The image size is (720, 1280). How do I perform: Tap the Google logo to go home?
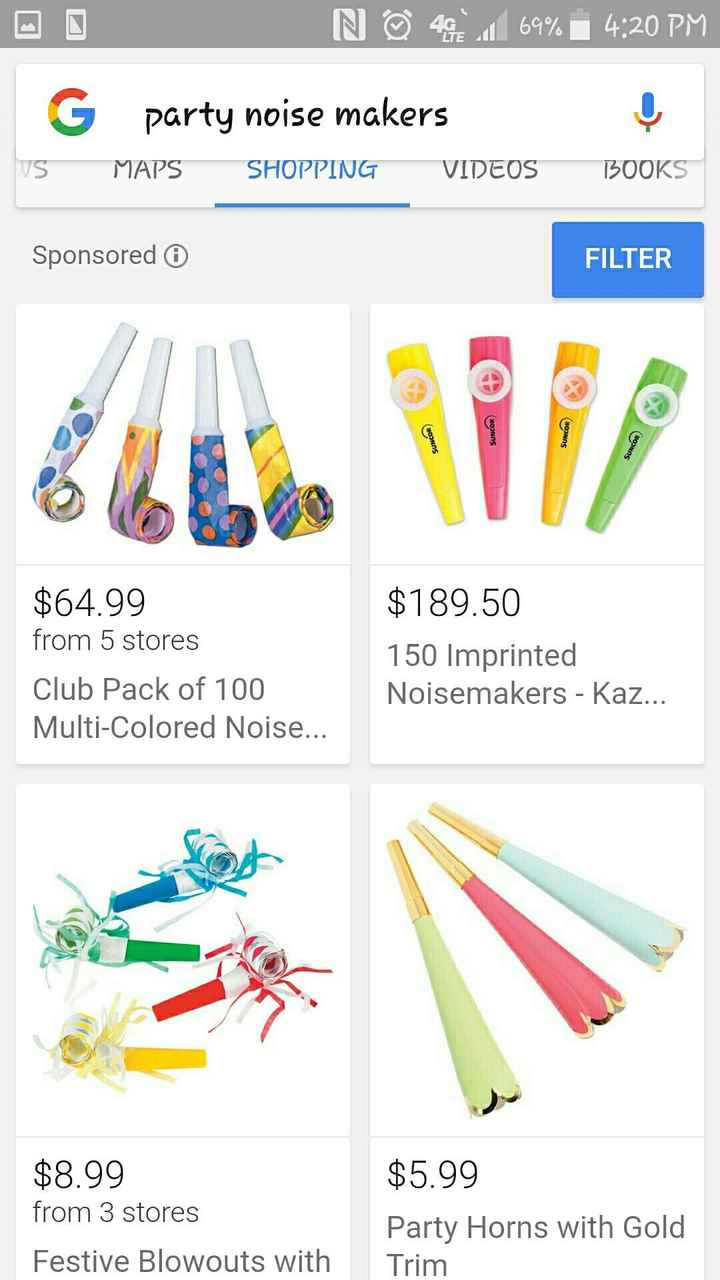(72, 112)
